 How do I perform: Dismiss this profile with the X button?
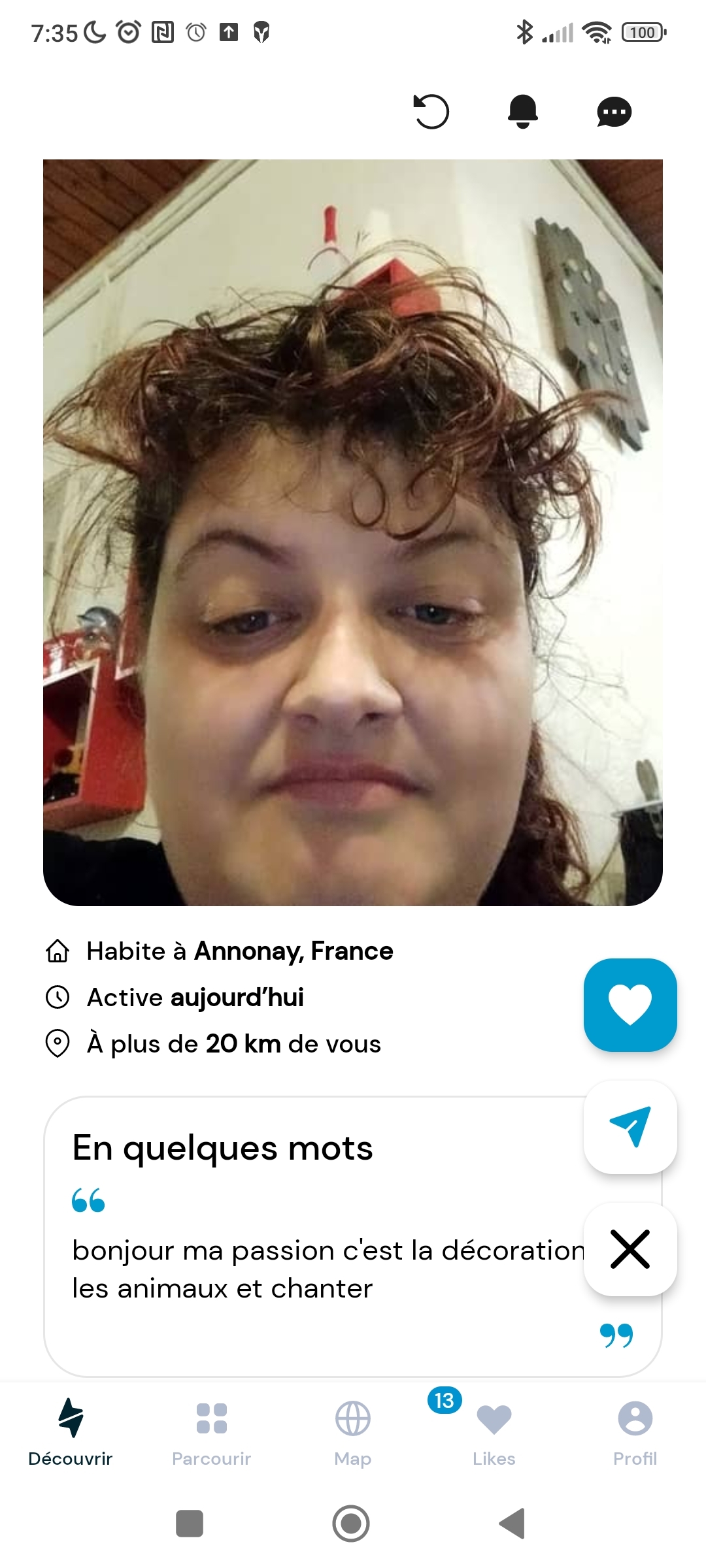tap(630, 1249)
